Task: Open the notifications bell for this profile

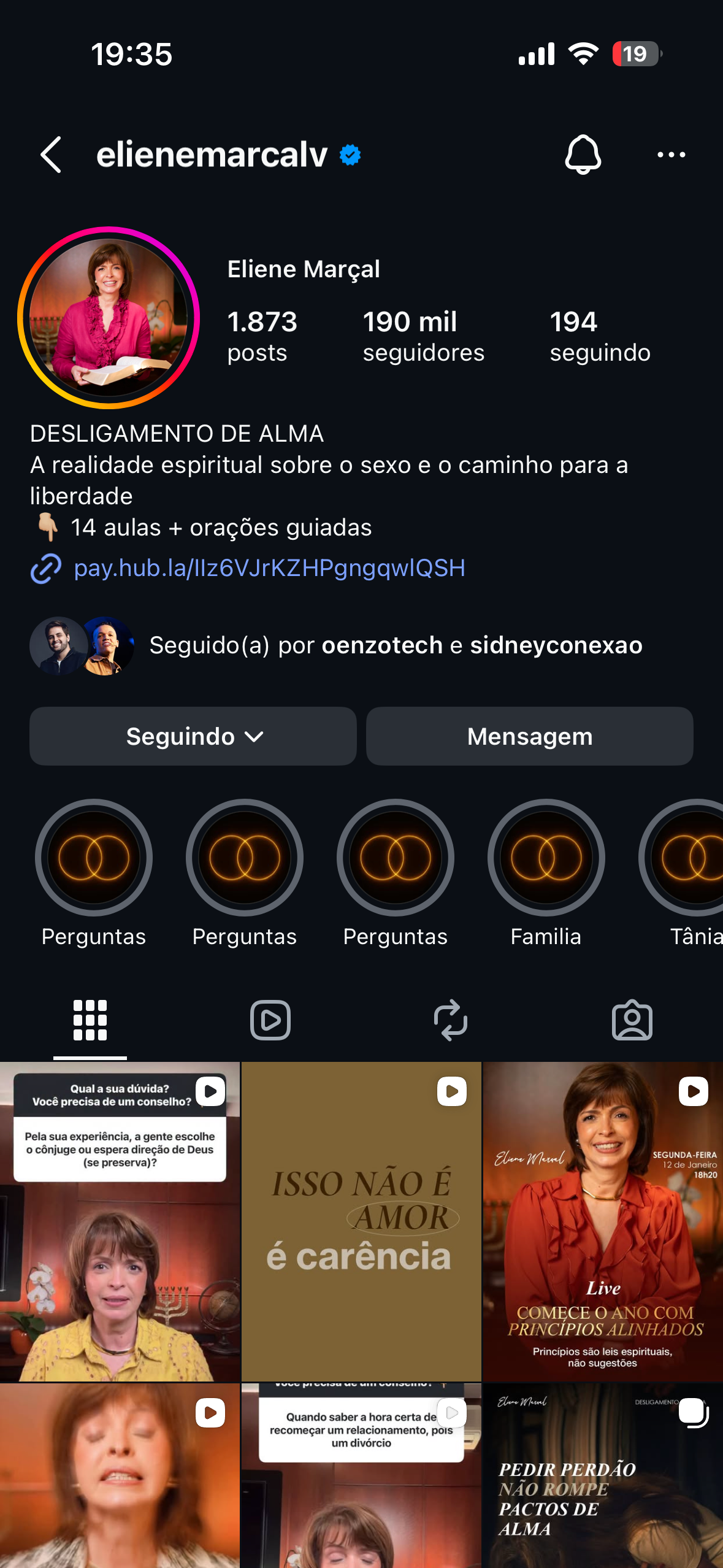Action: 583,155
